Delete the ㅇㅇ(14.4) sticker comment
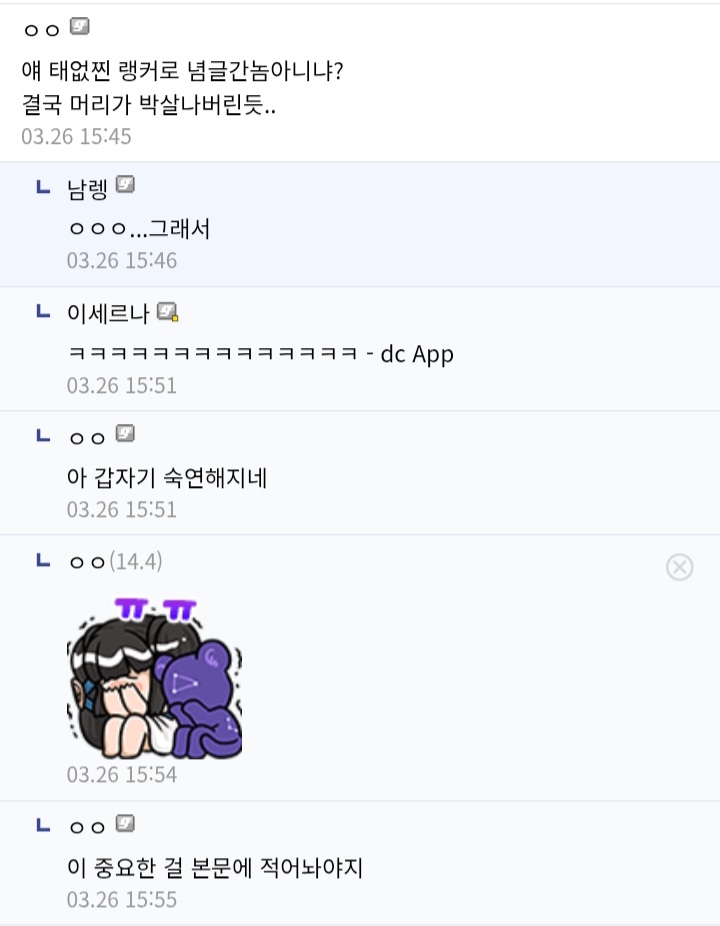Screen dimensions: 720x926 pos(679,567)
